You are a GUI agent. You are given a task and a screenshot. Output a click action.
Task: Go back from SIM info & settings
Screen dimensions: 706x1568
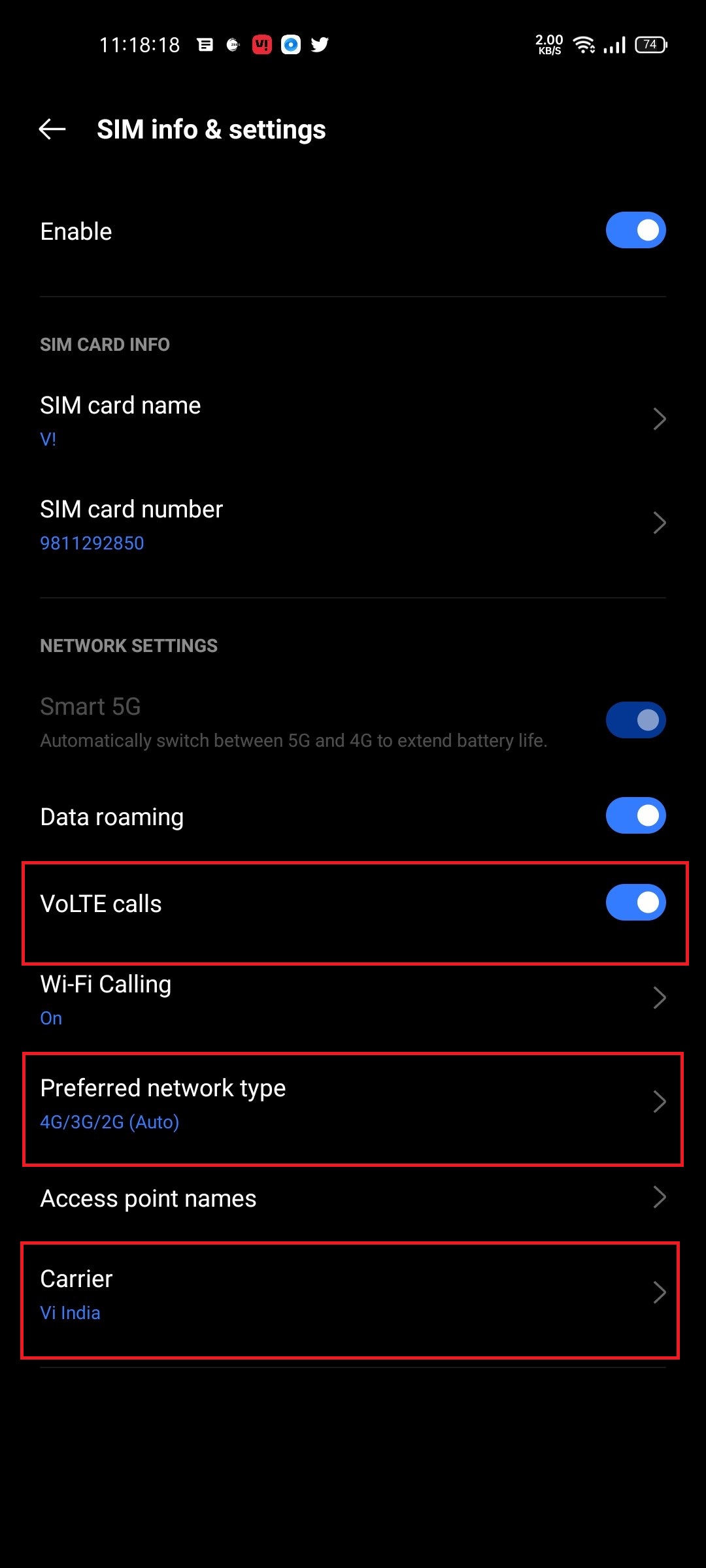[52, 129]
